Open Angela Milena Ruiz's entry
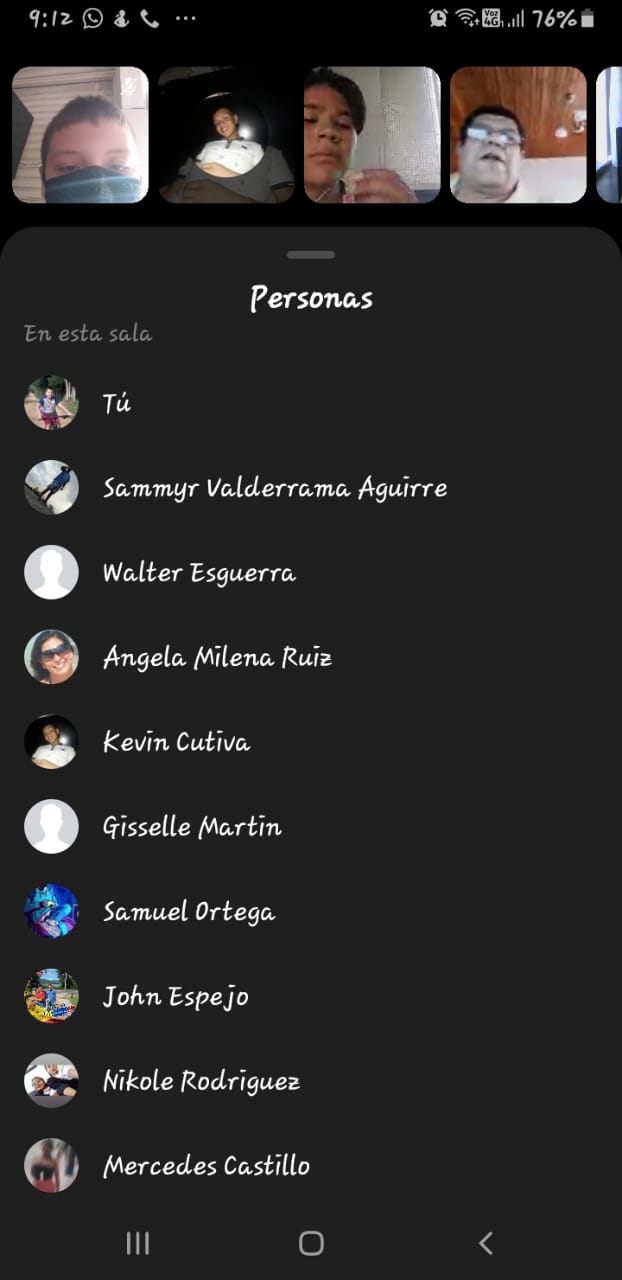The width and height of the screenshot is (622, 1280). click(x=217, y=657)
